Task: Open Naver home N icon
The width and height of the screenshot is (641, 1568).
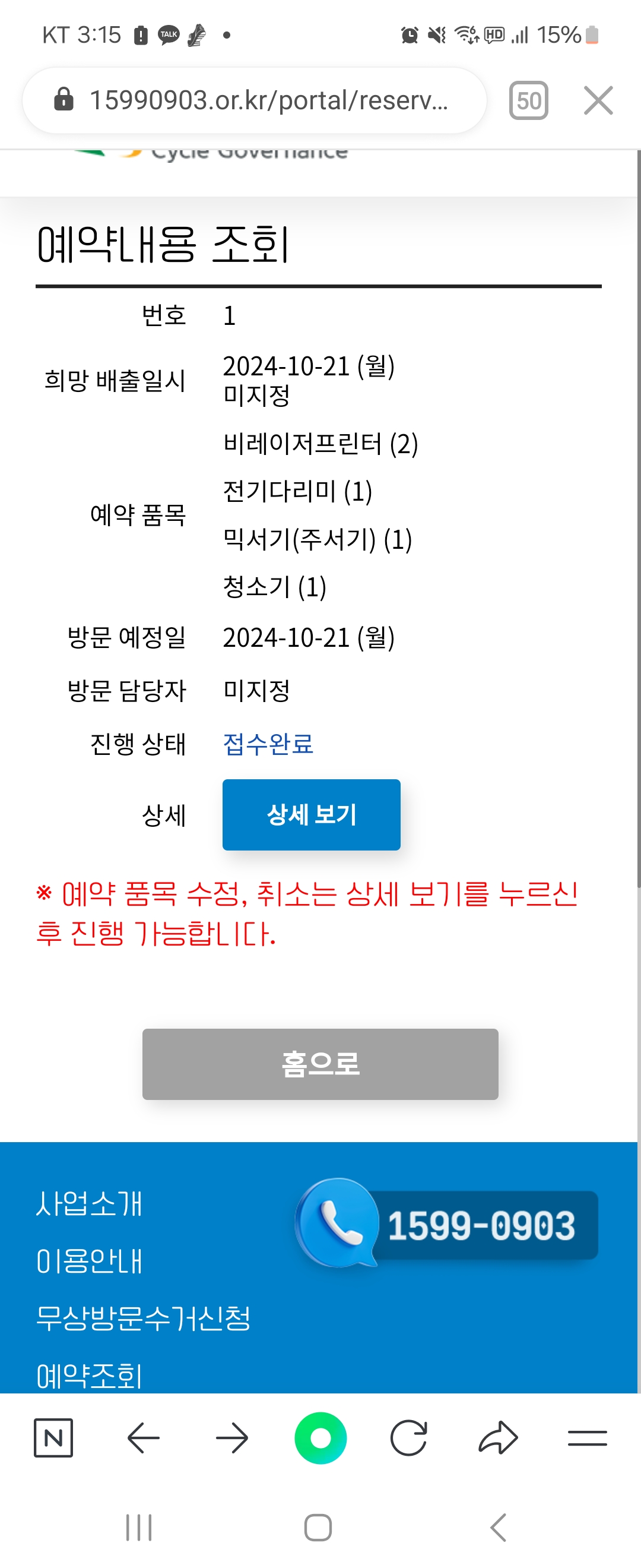Action: click(53, 1438)
